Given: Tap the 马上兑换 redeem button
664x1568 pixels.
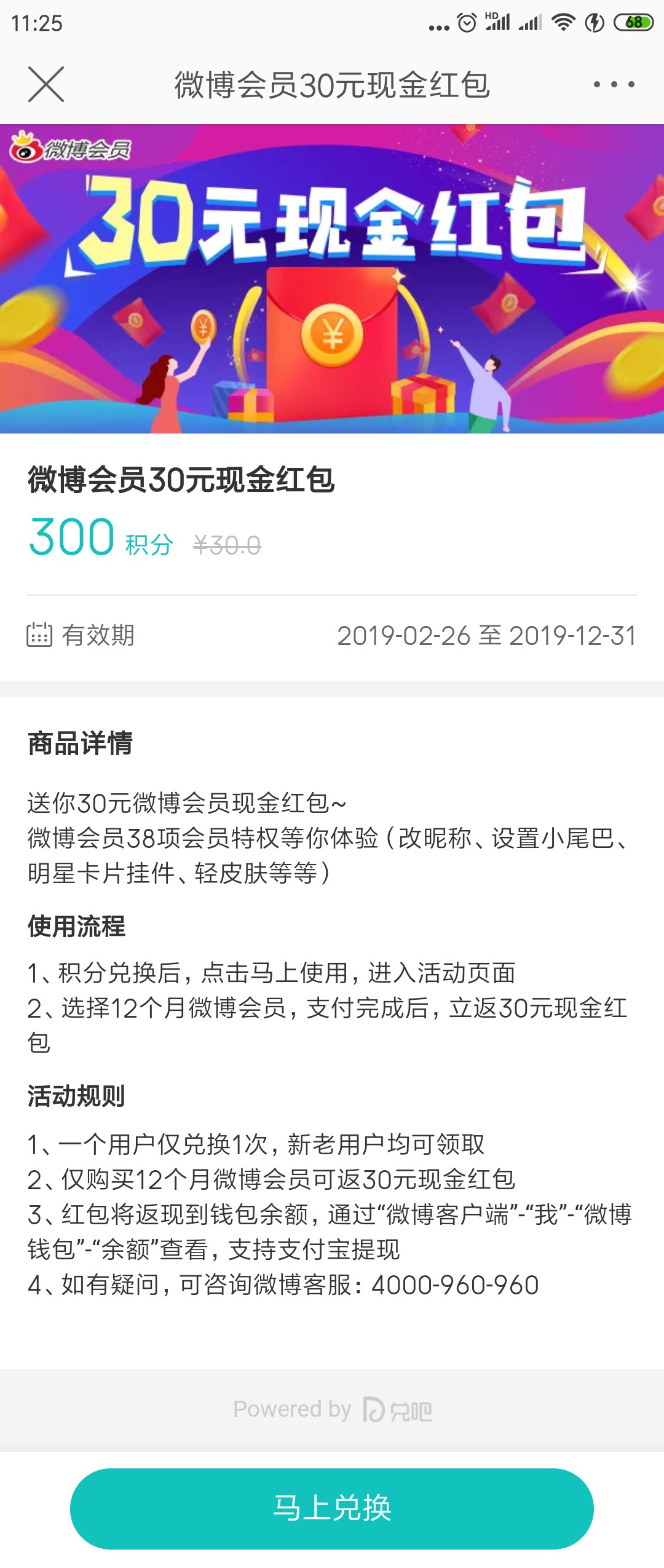Looking at the screenshot, I should [x=332, y=1508].
